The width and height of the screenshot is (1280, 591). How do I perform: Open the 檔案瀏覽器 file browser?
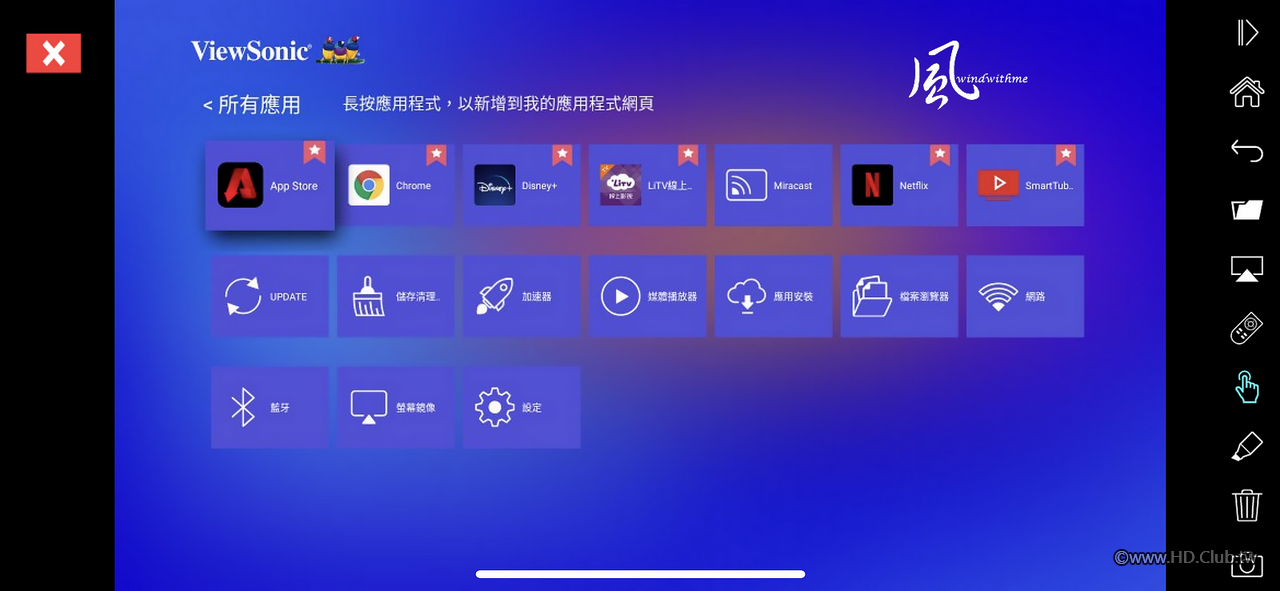[x=899, y=297]
